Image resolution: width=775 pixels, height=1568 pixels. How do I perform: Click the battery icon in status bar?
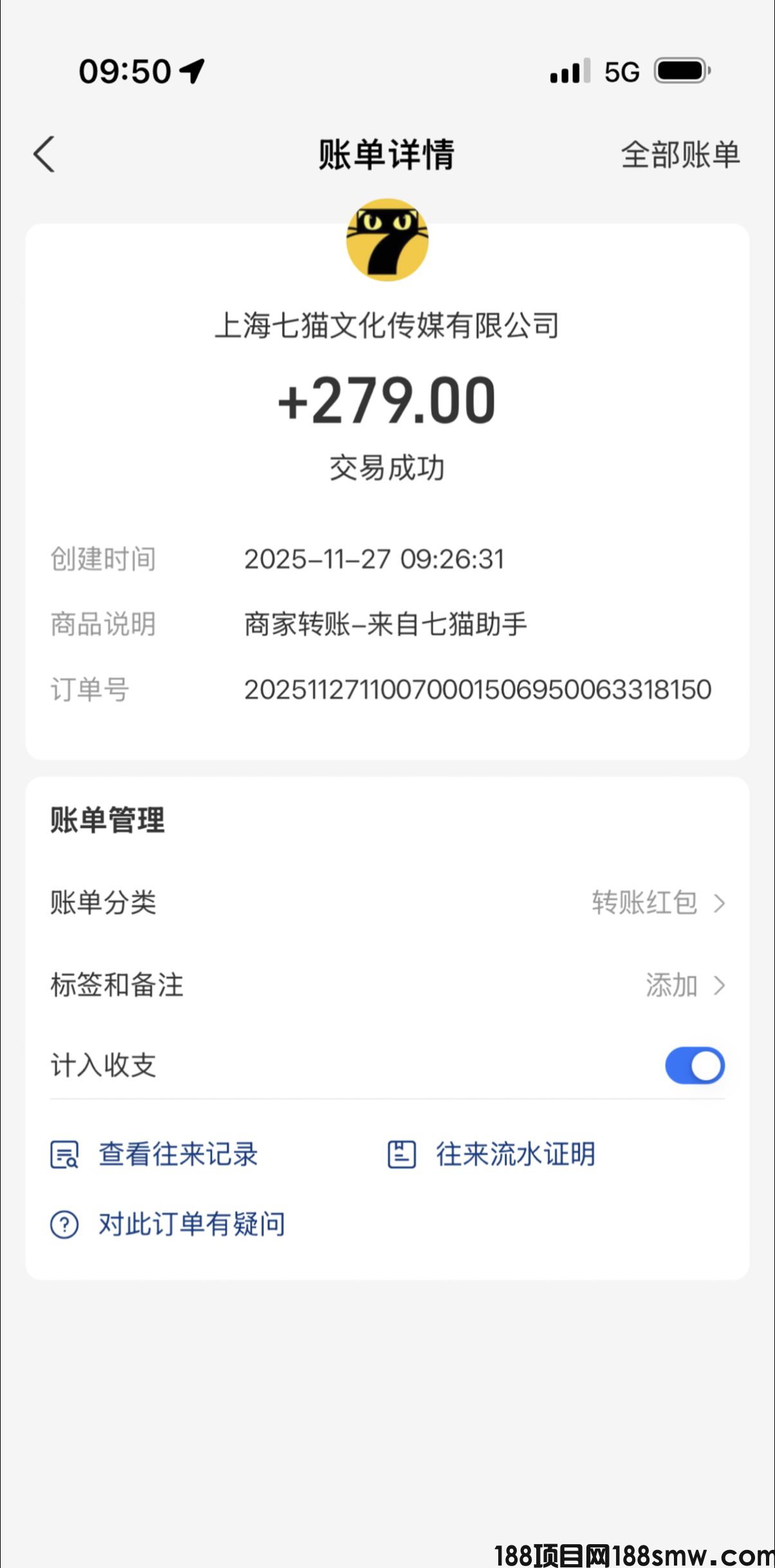pyautogui.click(x=681, y=71)
